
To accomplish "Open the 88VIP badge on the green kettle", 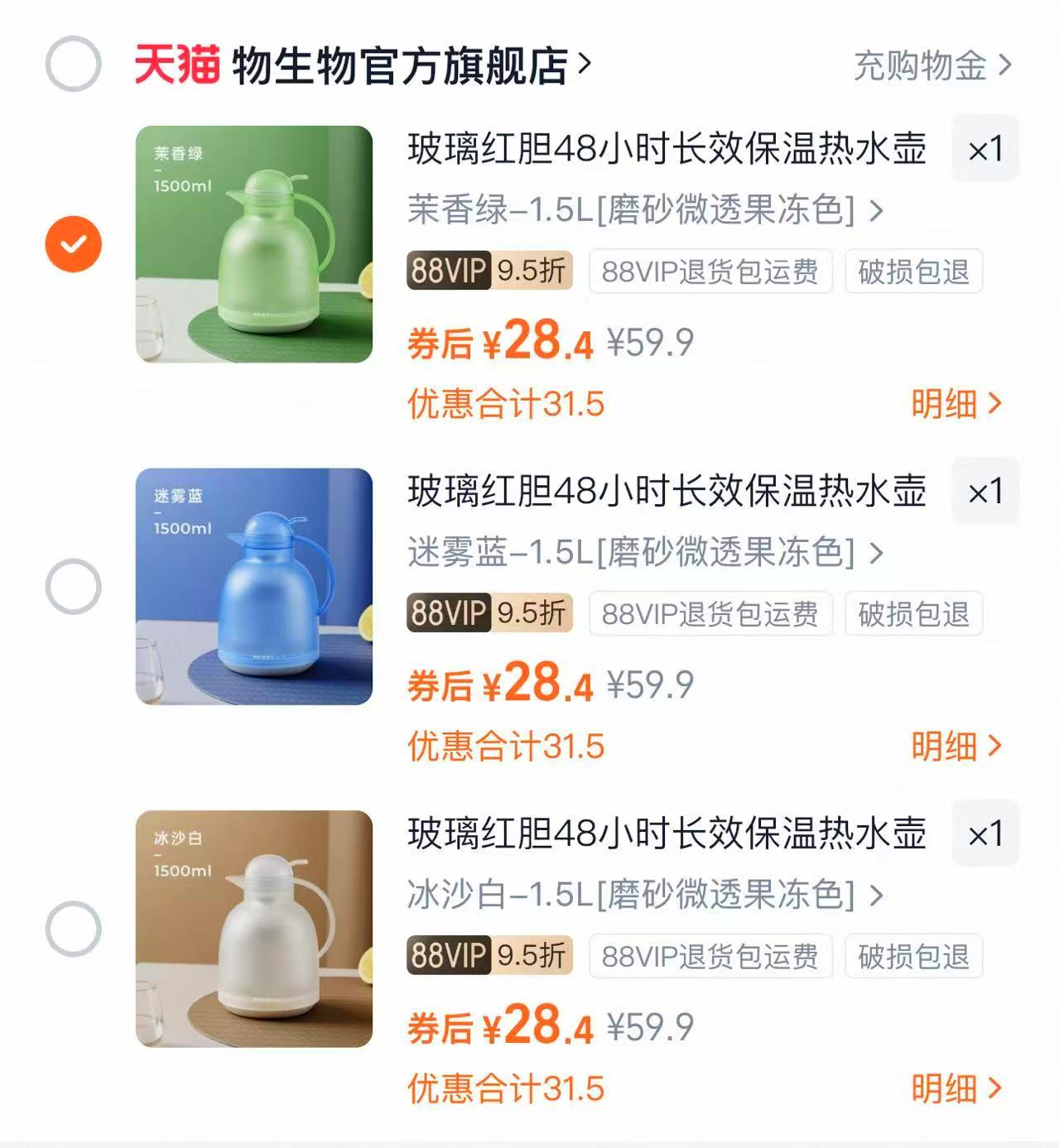I will pyautogui.click(x=447, y=271).
